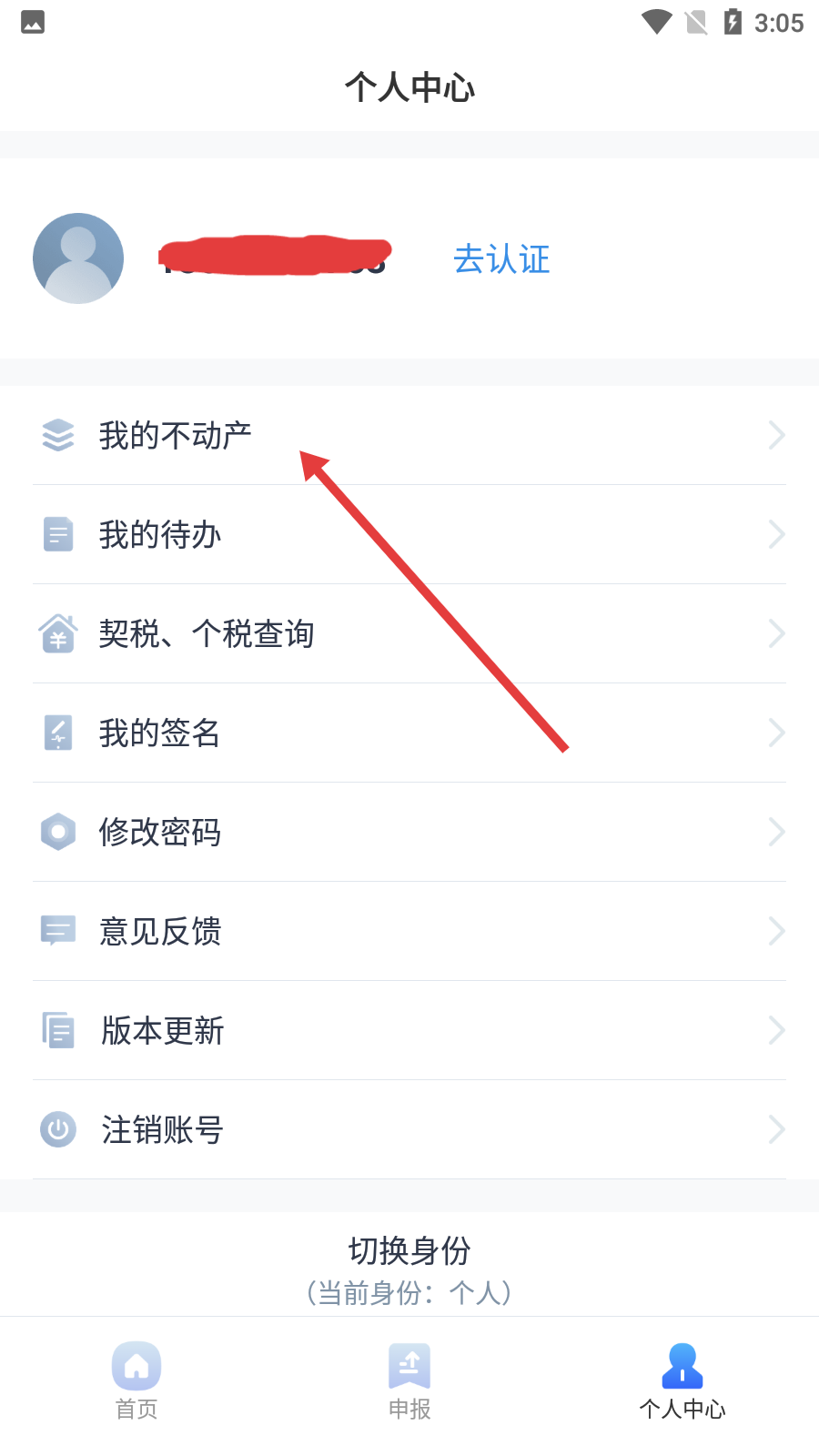Open 我的签名
This screenshot has height=1456, width=819.
(x=409, y=733)
